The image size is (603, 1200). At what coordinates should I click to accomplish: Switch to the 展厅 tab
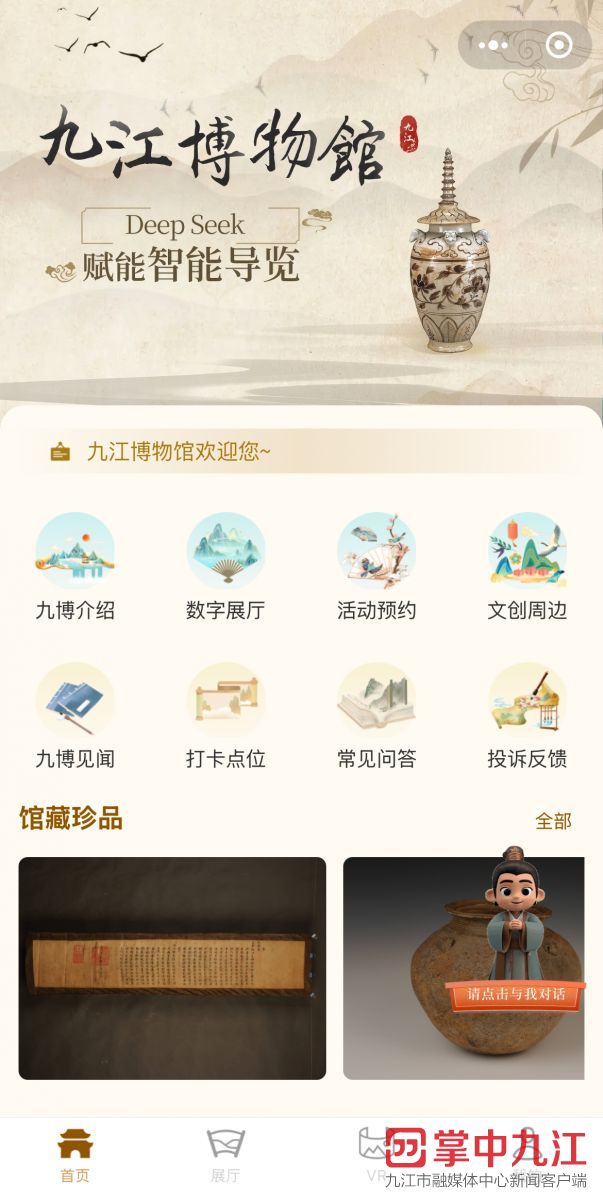(225, 1155)
